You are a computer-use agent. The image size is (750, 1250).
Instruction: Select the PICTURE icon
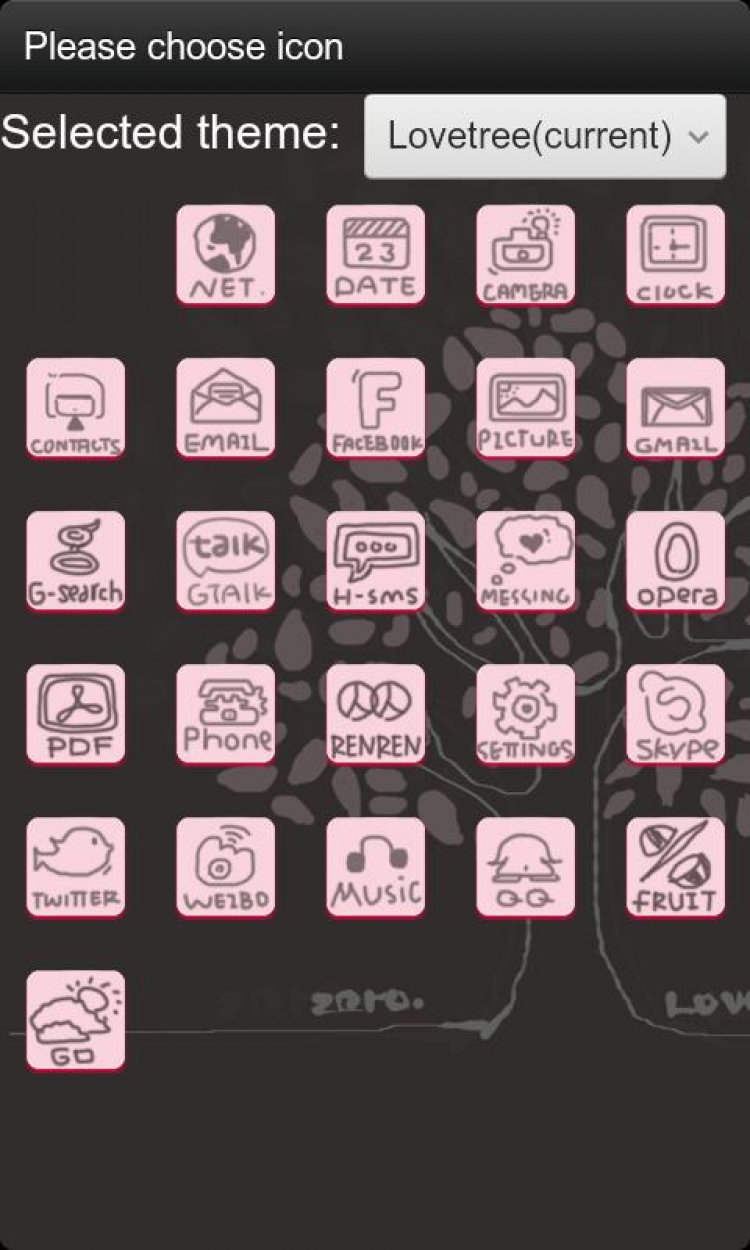526,408
